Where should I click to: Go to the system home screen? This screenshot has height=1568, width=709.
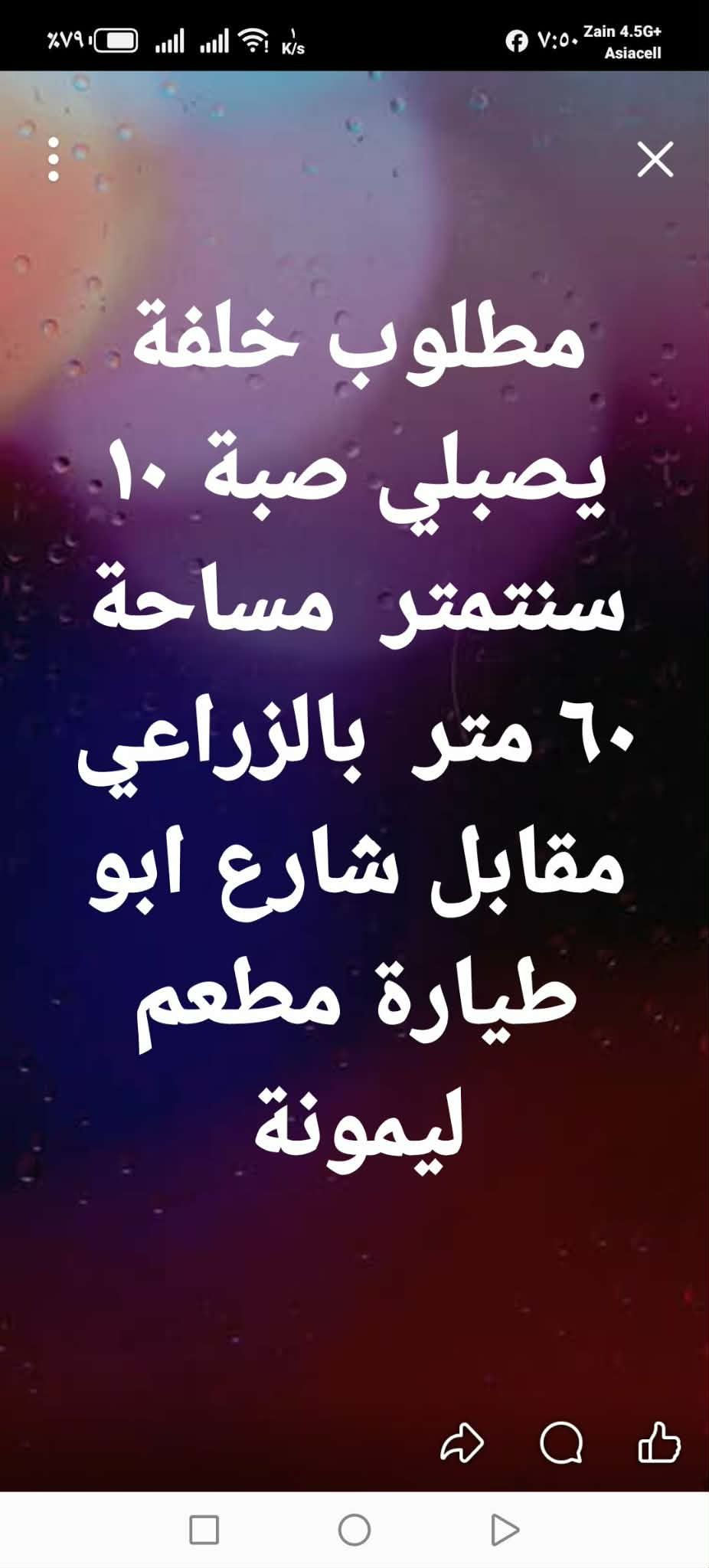pos(354,1530)
